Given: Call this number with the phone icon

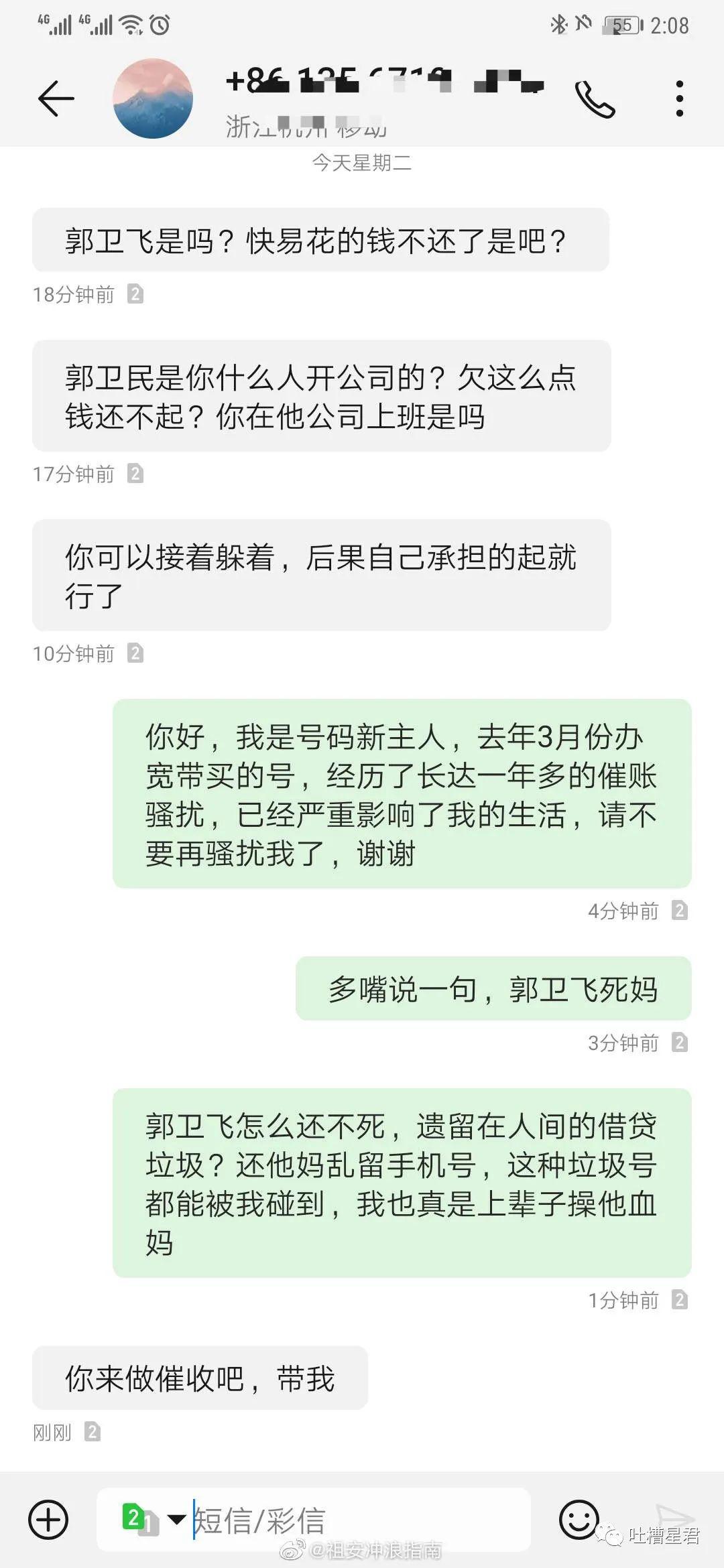Looking at the screenshot, I should (595, 100).
